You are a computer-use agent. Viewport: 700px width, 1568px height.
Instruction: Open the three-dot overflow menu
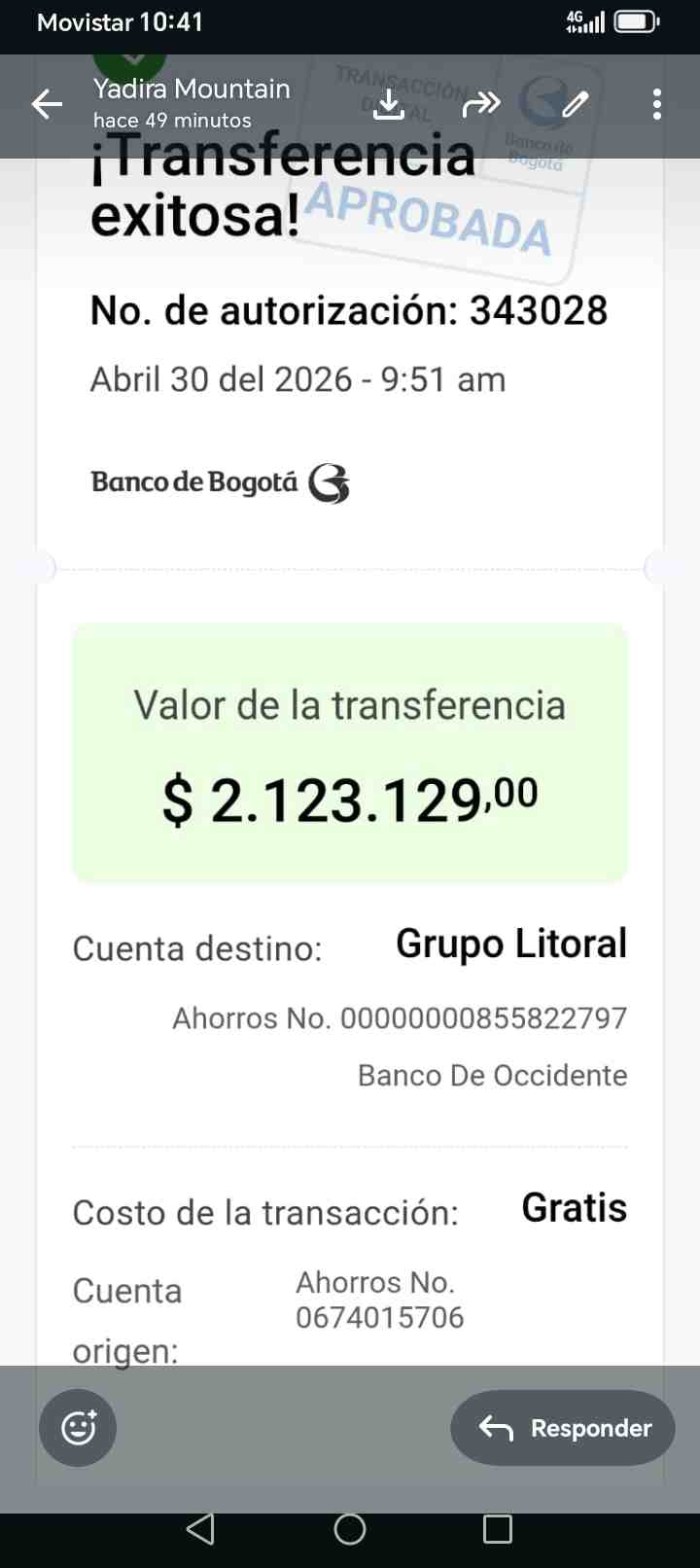point(657,104)
